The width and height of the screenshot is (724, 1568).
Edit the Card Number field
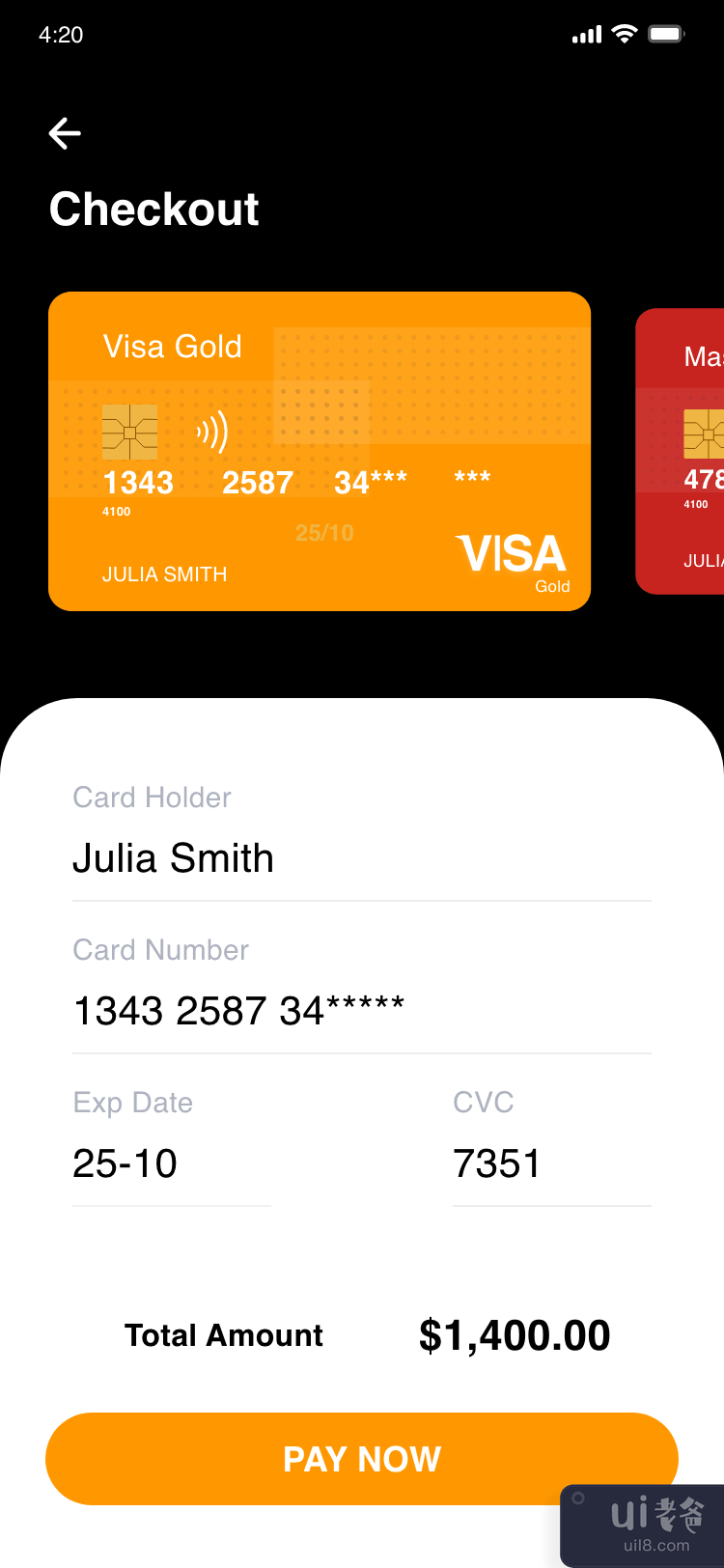click(x=361, y=1011)
